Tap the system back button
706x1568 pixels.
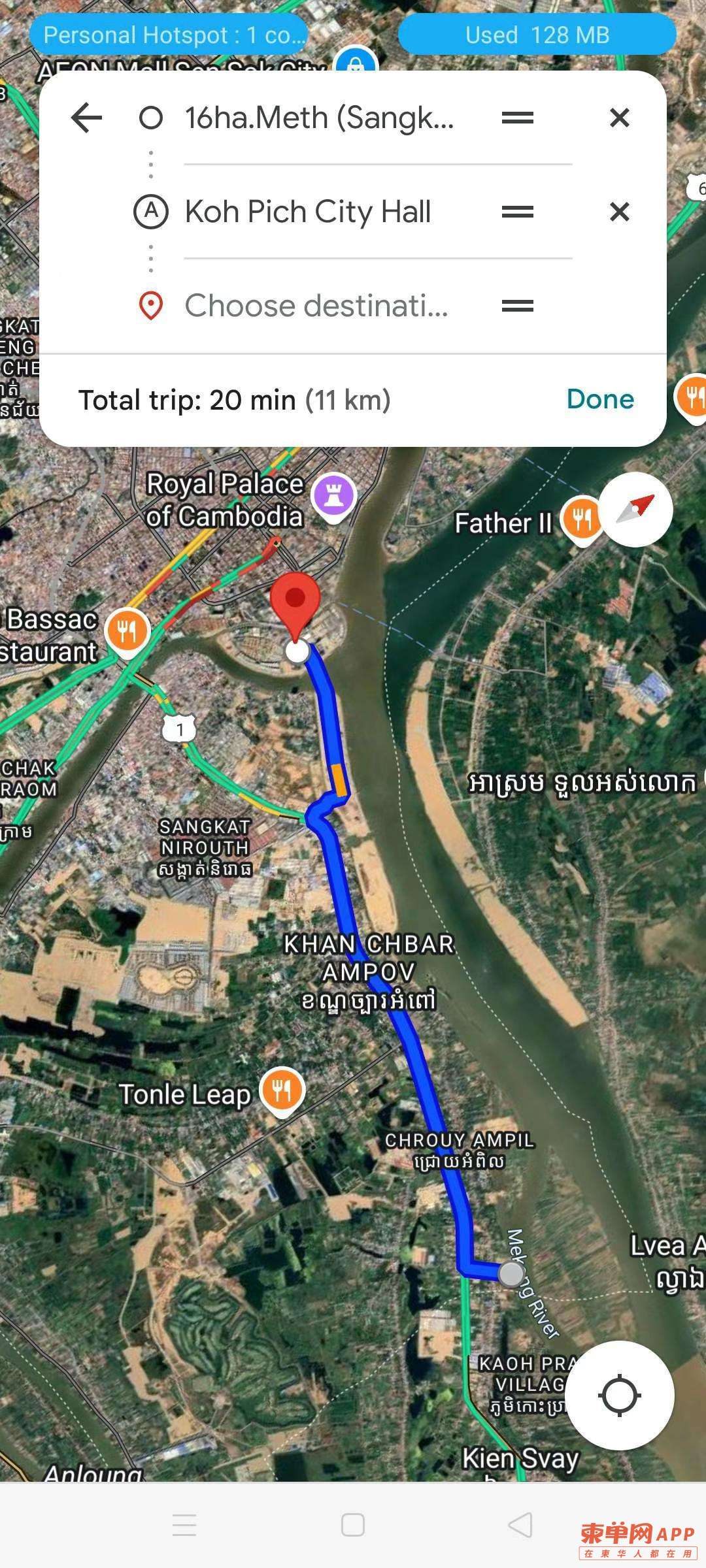point(520,1526)
